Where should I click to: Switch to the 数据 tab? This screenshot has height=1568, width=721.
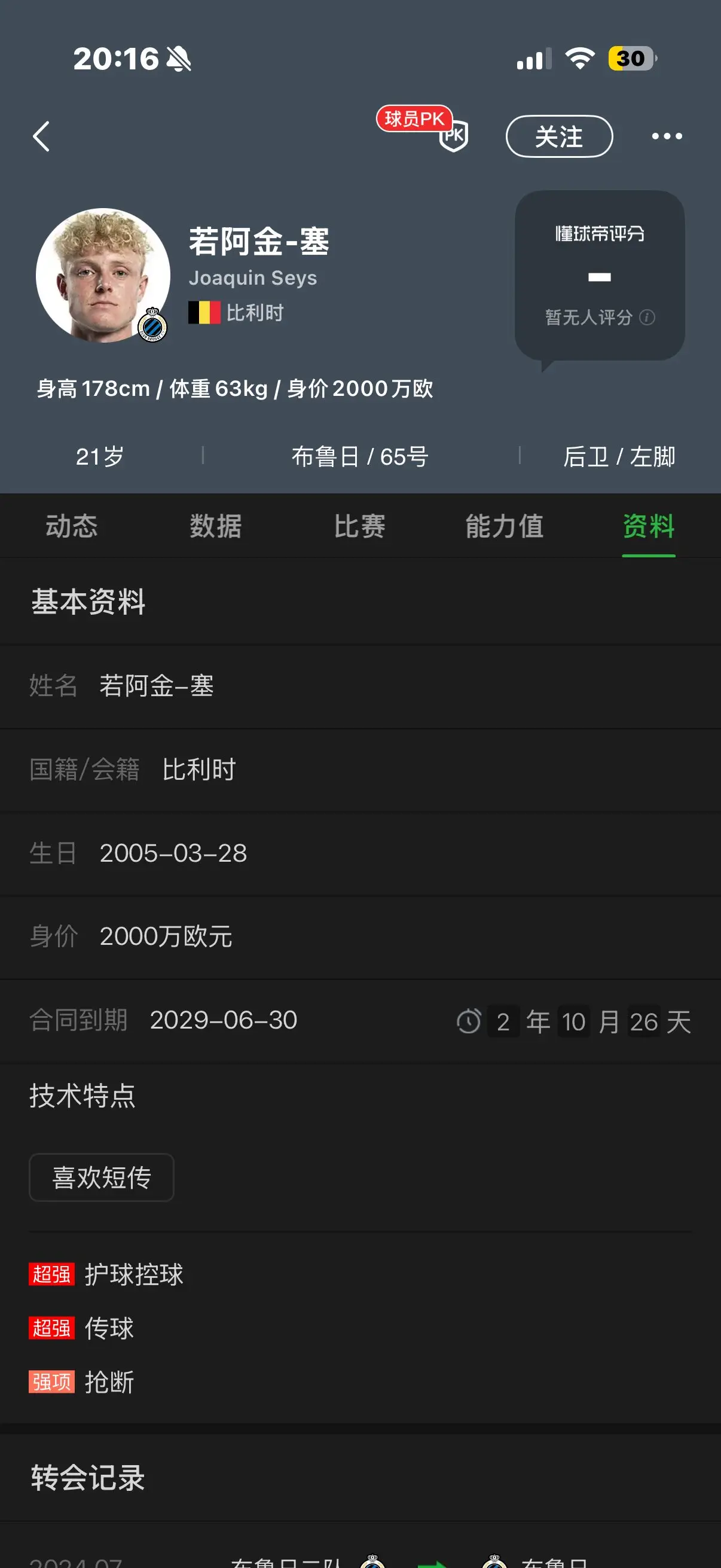216,526
